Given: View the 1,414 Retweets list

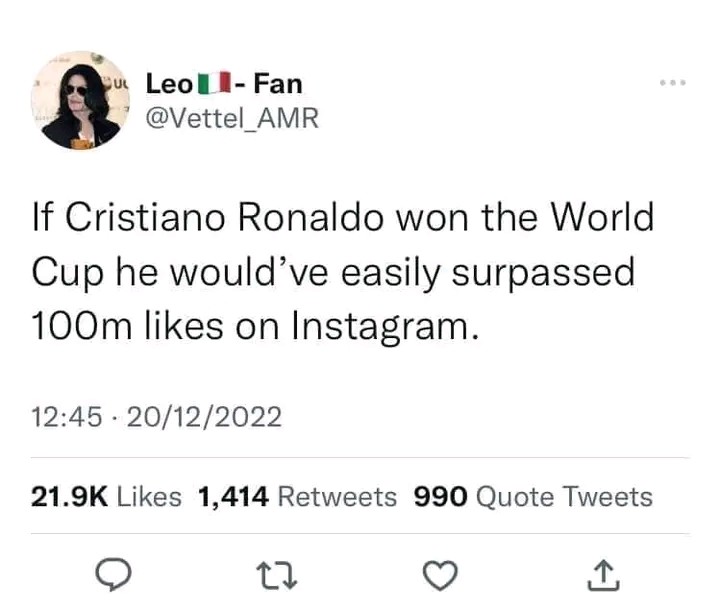Looking at the screenshot, I should [297, 496].
